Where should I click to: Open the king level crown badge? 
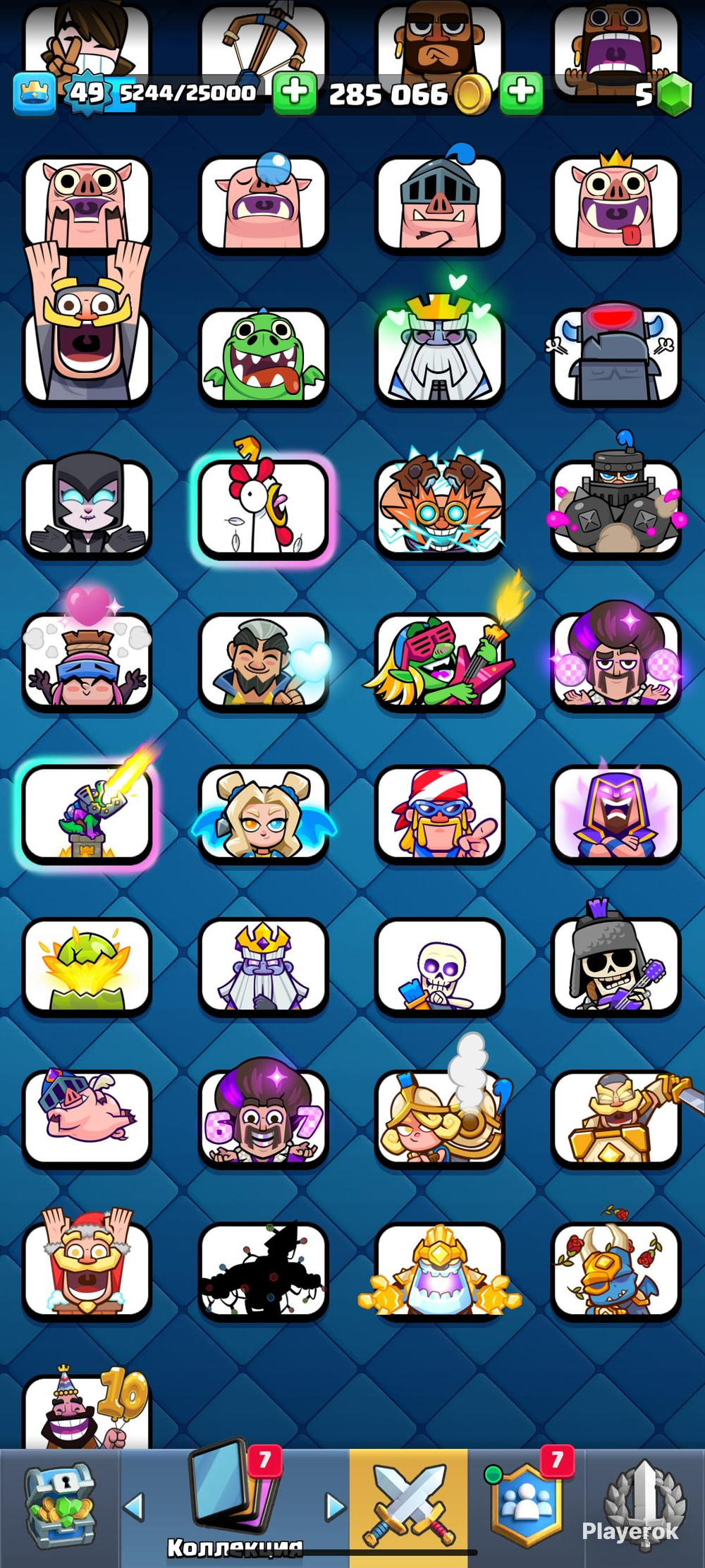pyautogui.click(x=34, y=93)
